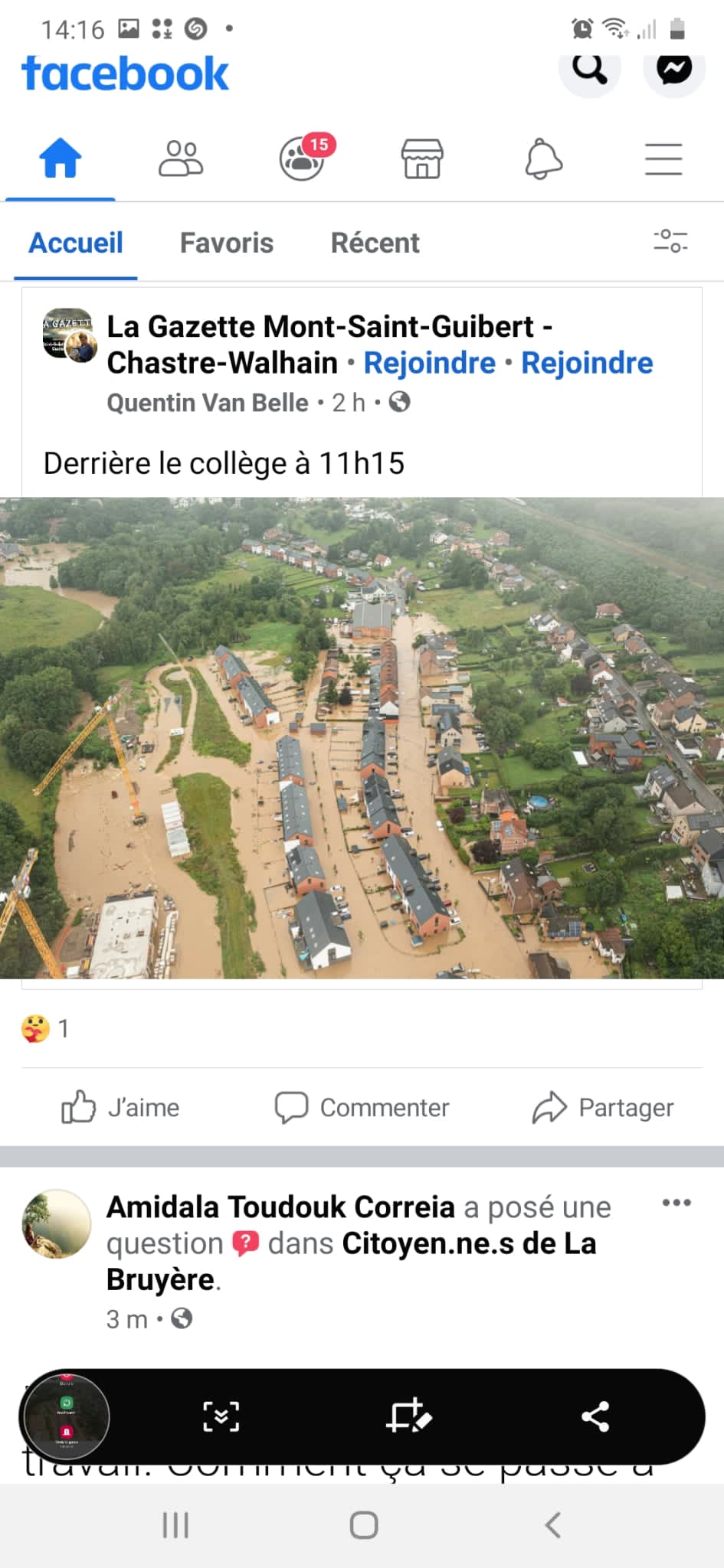Open the flooded neighborhood aerial photo

click(362, 738)
